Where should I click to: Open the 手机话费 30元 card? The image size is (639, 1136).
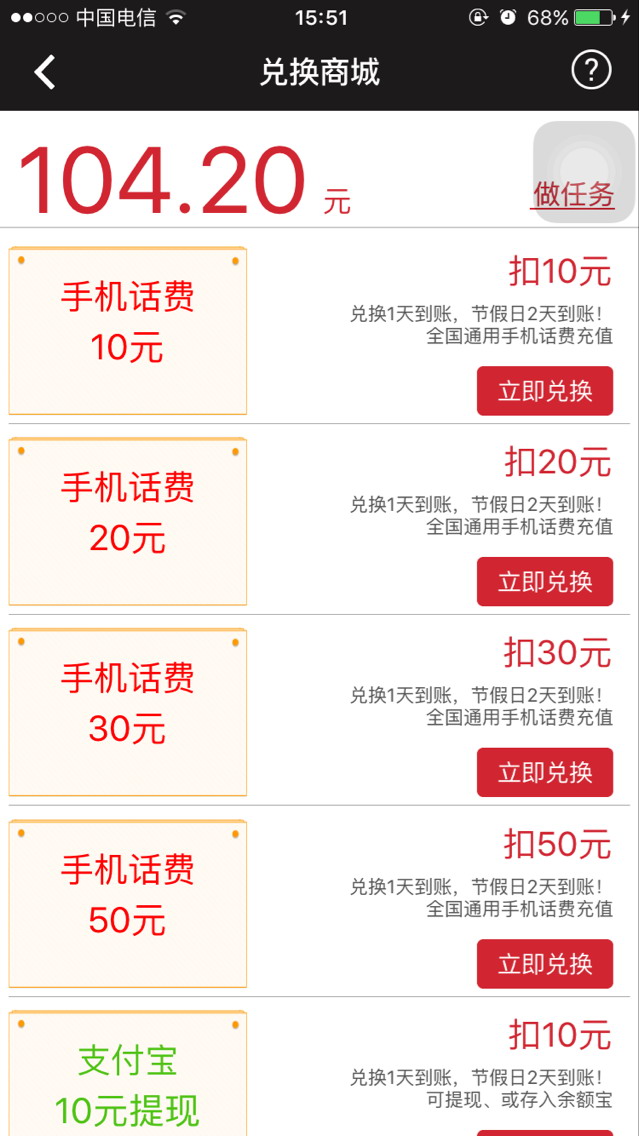click(x=128, y=713)
